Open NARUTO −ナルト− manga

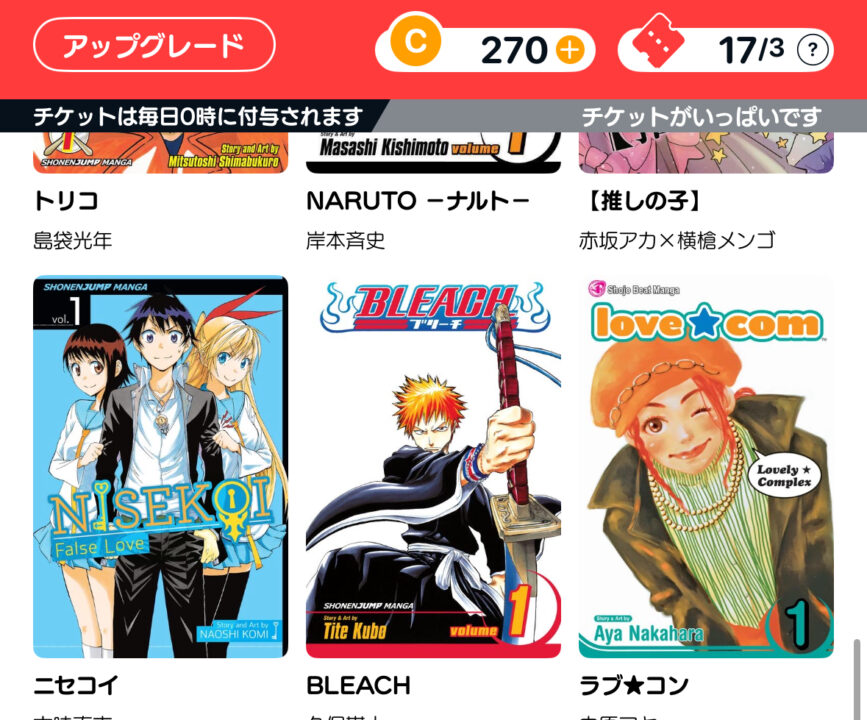click(x=418, y=201)
